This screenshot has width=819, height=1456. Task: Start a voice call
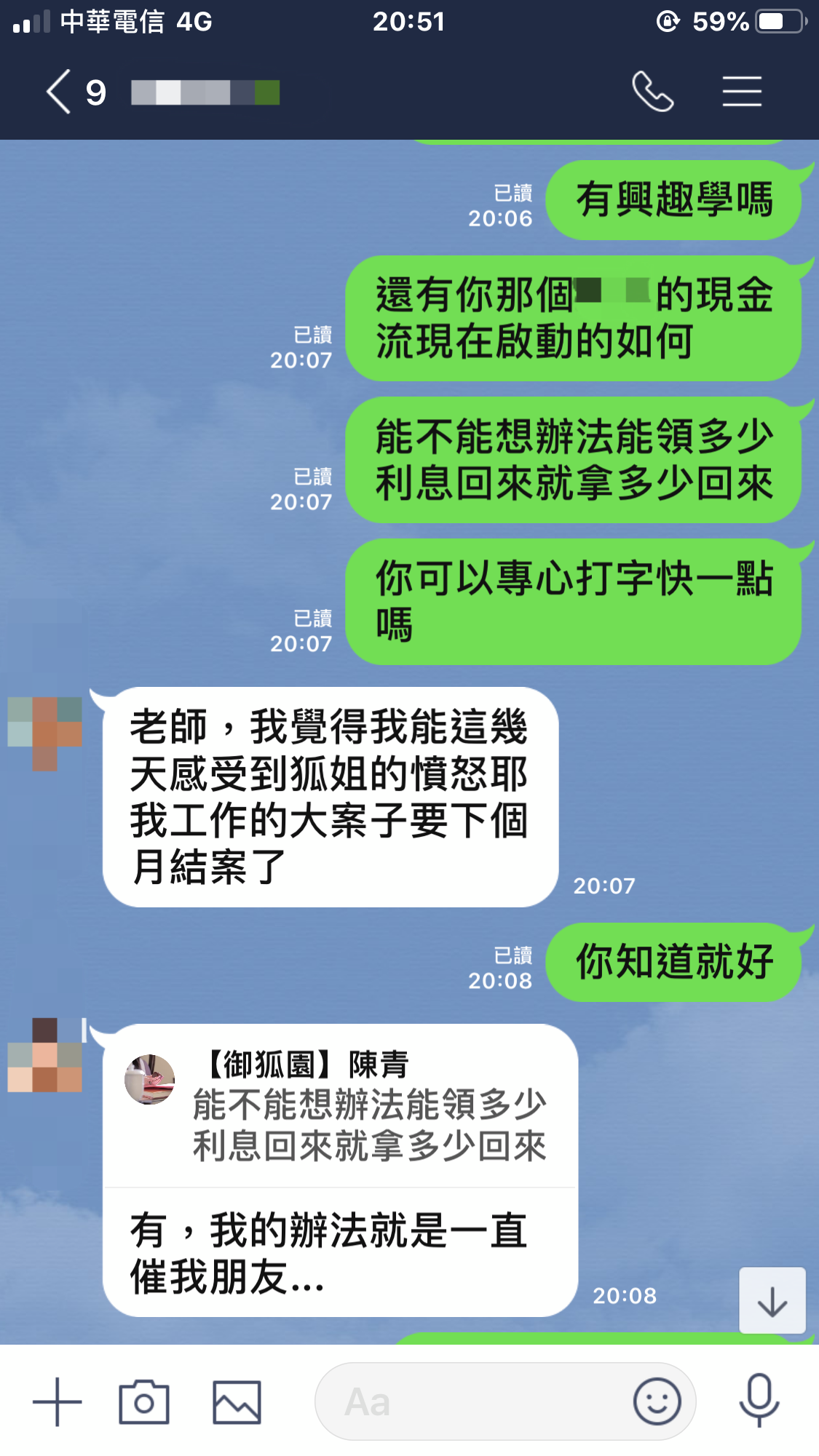pos(652,92)
